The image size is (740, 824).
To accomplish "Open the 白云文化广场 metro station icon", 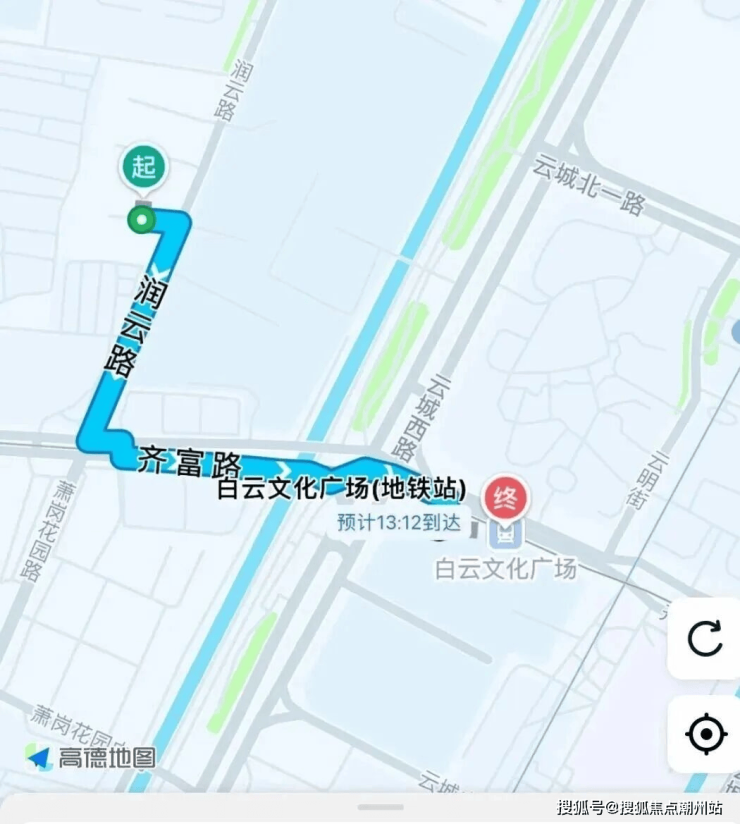I will coord(505,534).
